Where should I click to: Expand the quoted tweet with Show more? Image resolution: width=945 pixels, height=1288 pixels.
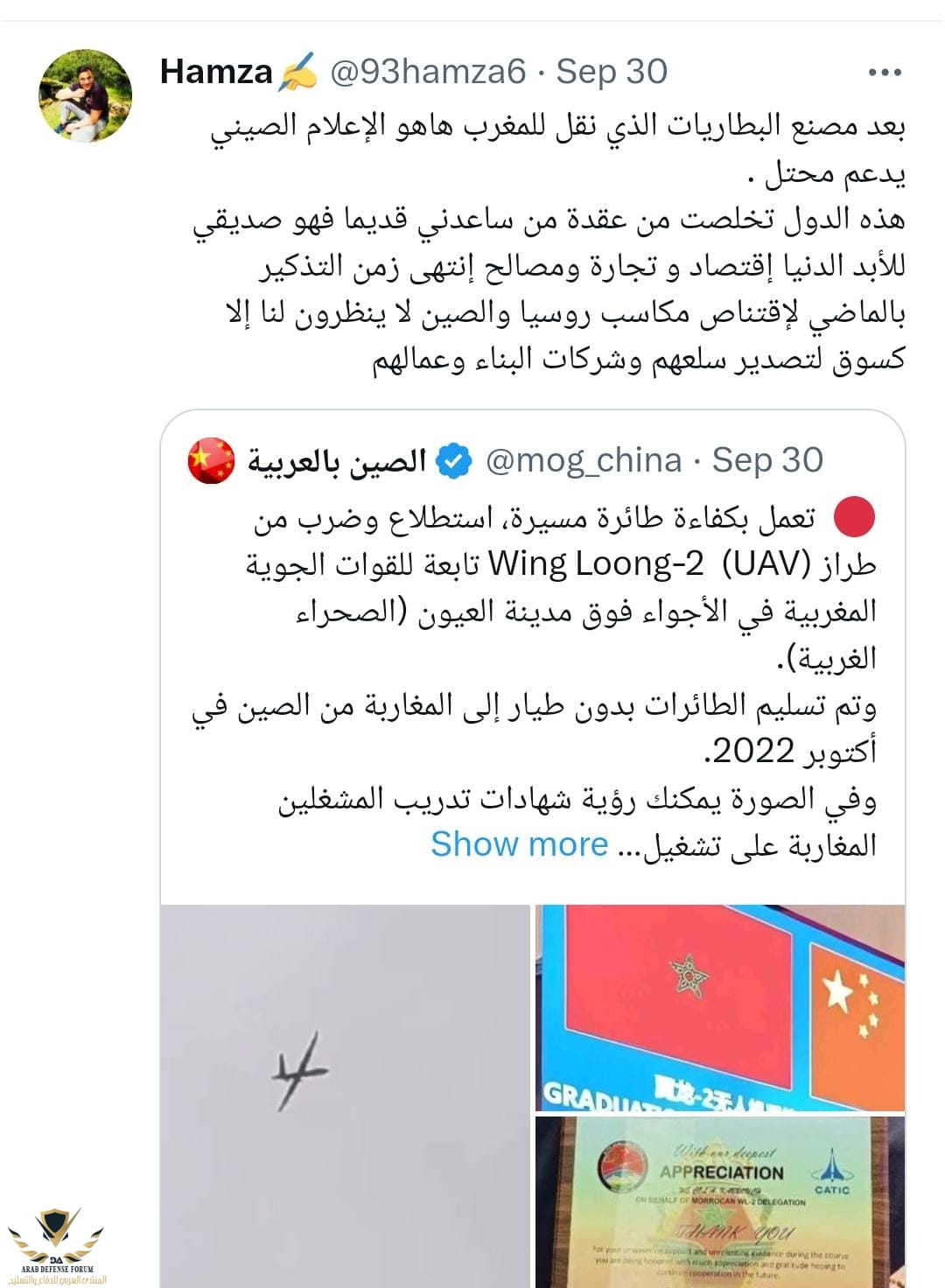519,844
